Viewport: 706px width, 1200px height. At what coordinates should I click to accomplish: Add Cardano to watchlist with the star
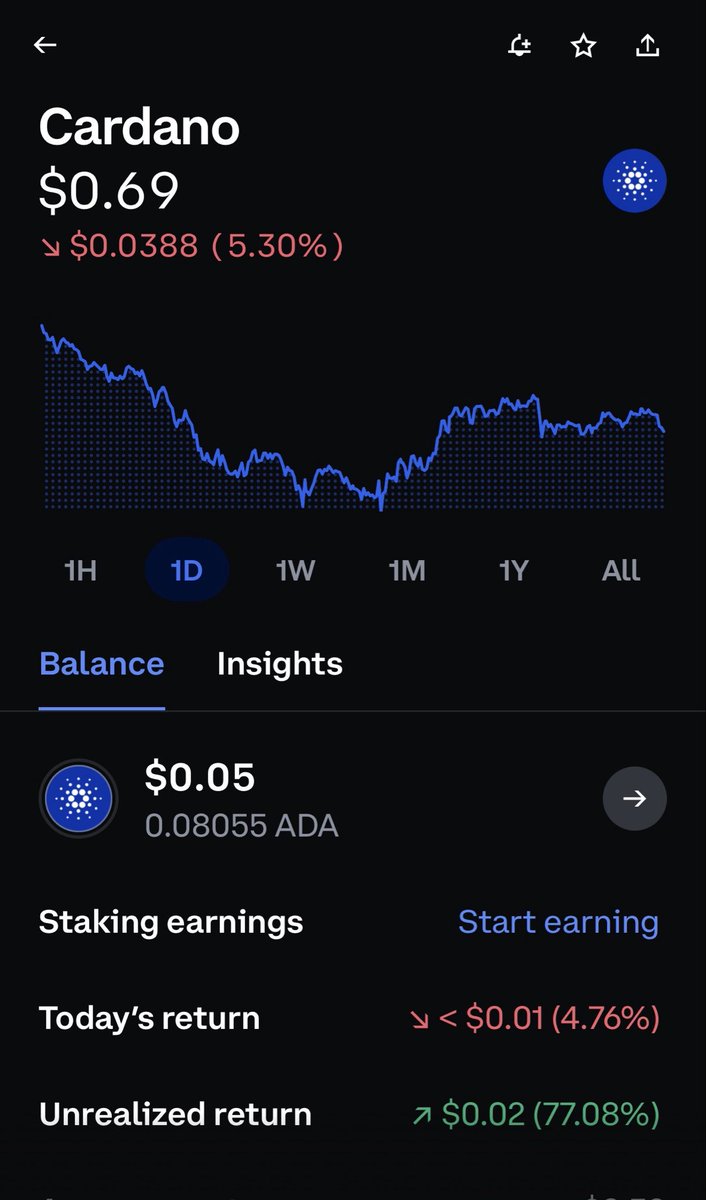[584, 45]
